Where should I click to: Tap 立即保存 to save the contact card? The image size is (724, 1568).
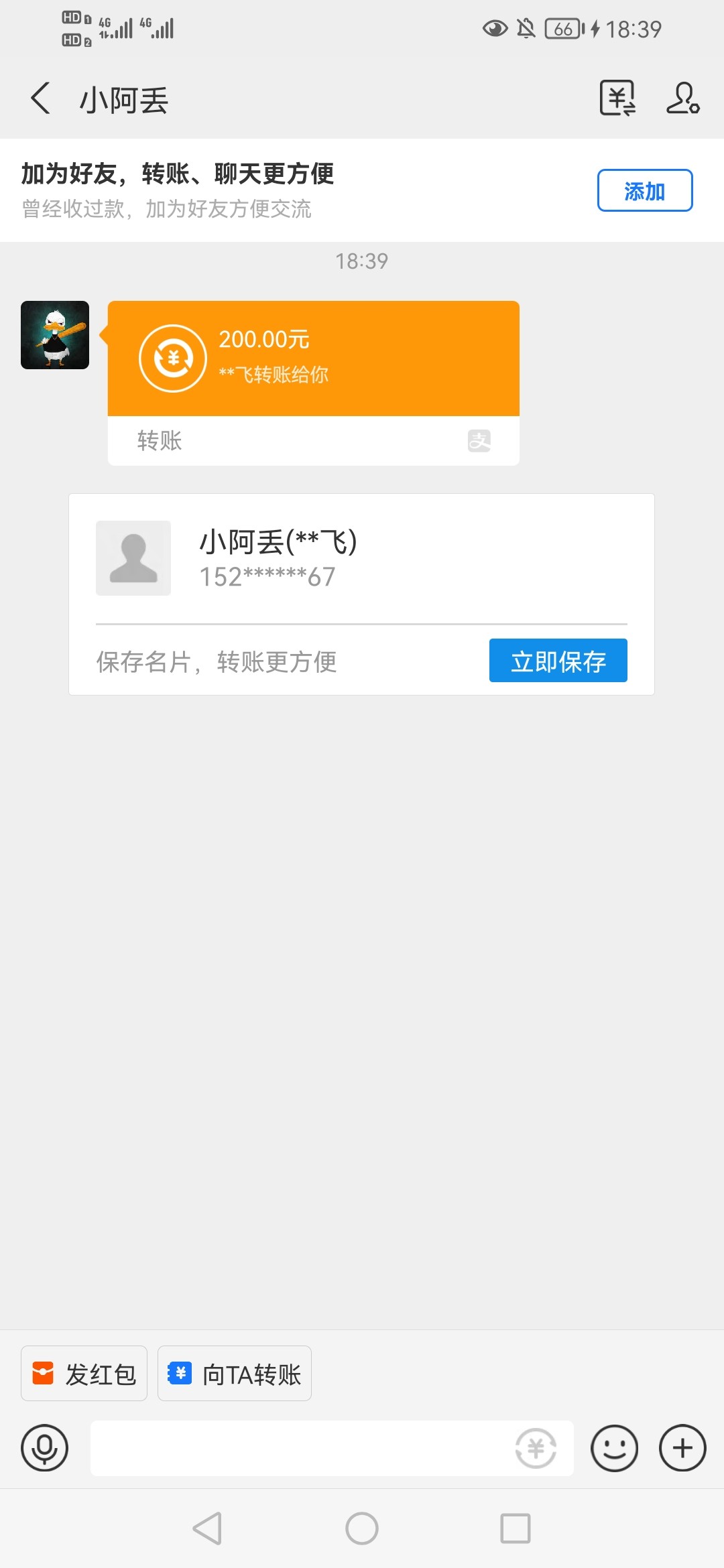pos(557,661)
